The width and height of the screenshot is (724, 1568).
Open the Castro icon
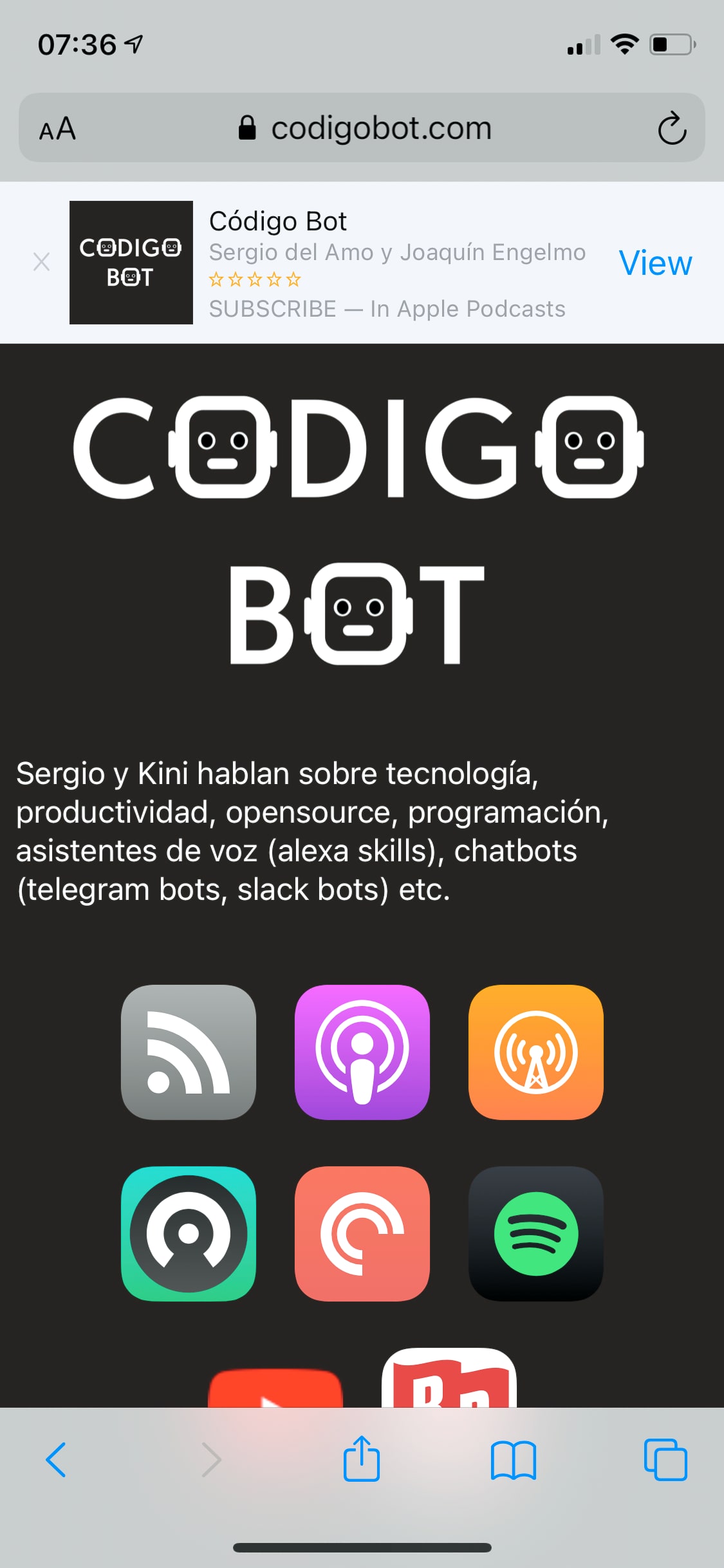189,1234
